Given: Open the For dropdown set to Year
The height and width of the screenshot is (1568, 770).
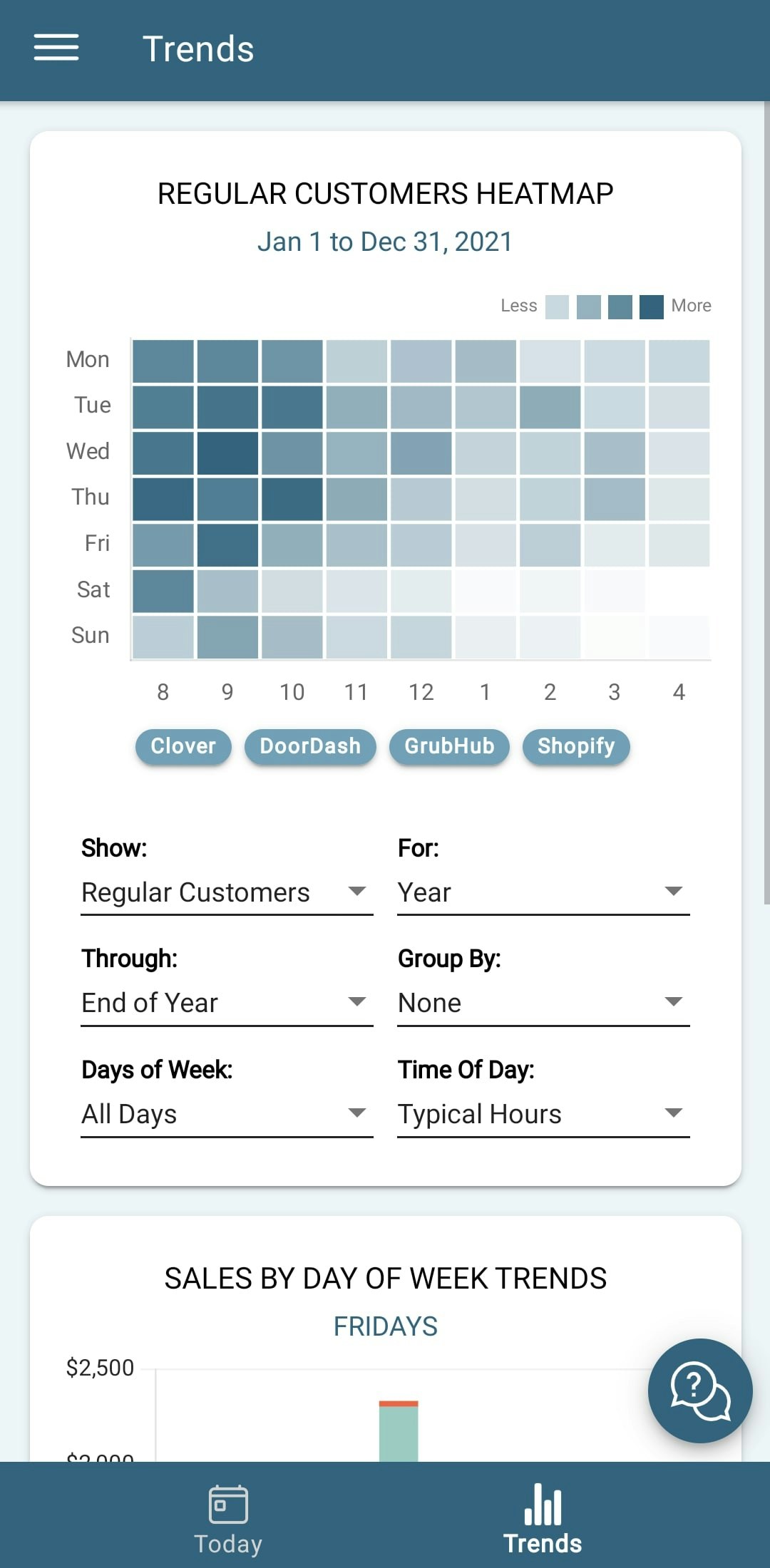Looking at the screenshot, I should [x=543, y=892].
